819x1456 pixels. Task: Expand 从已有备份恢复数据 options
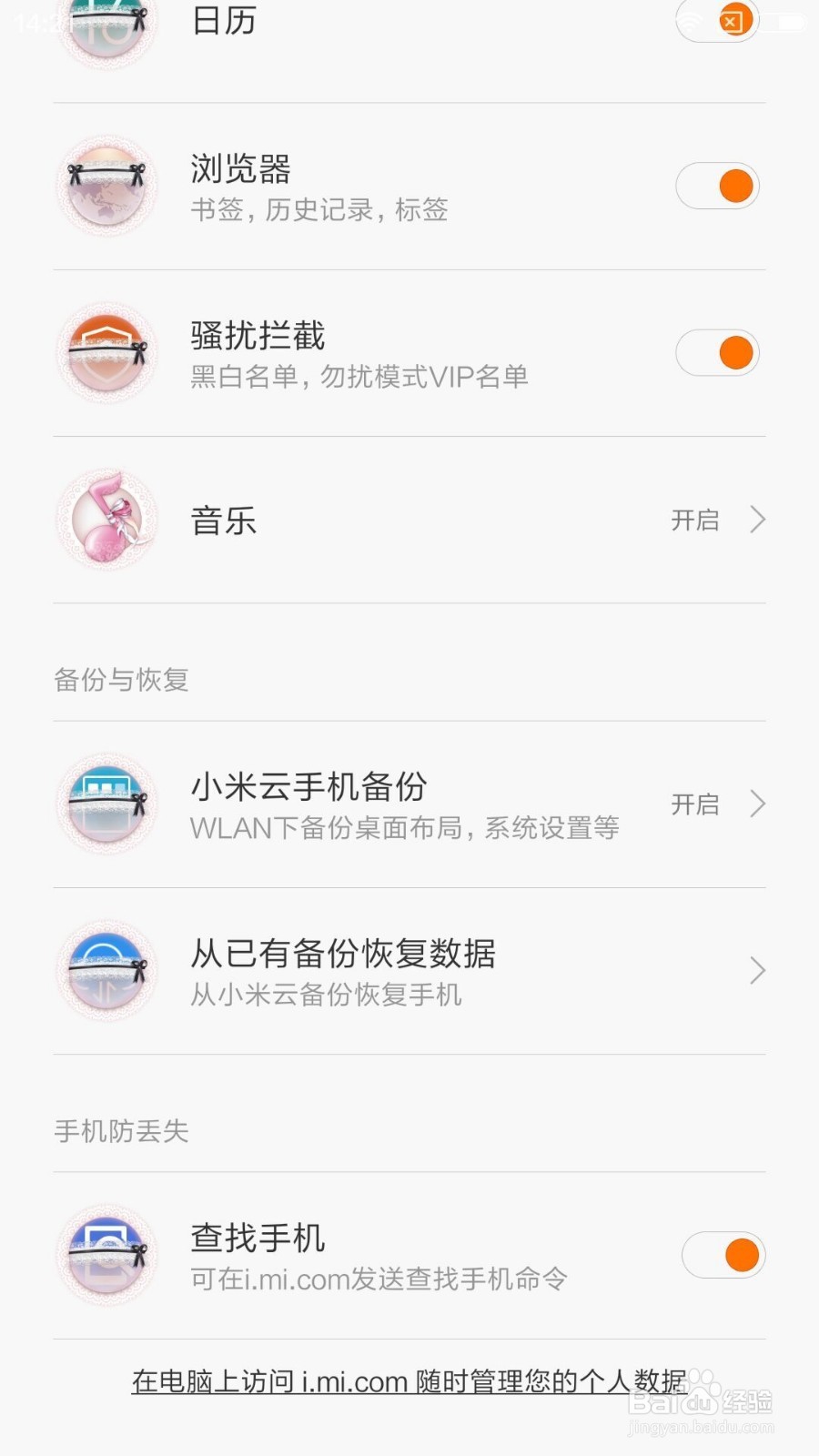[x=758, y=970]
